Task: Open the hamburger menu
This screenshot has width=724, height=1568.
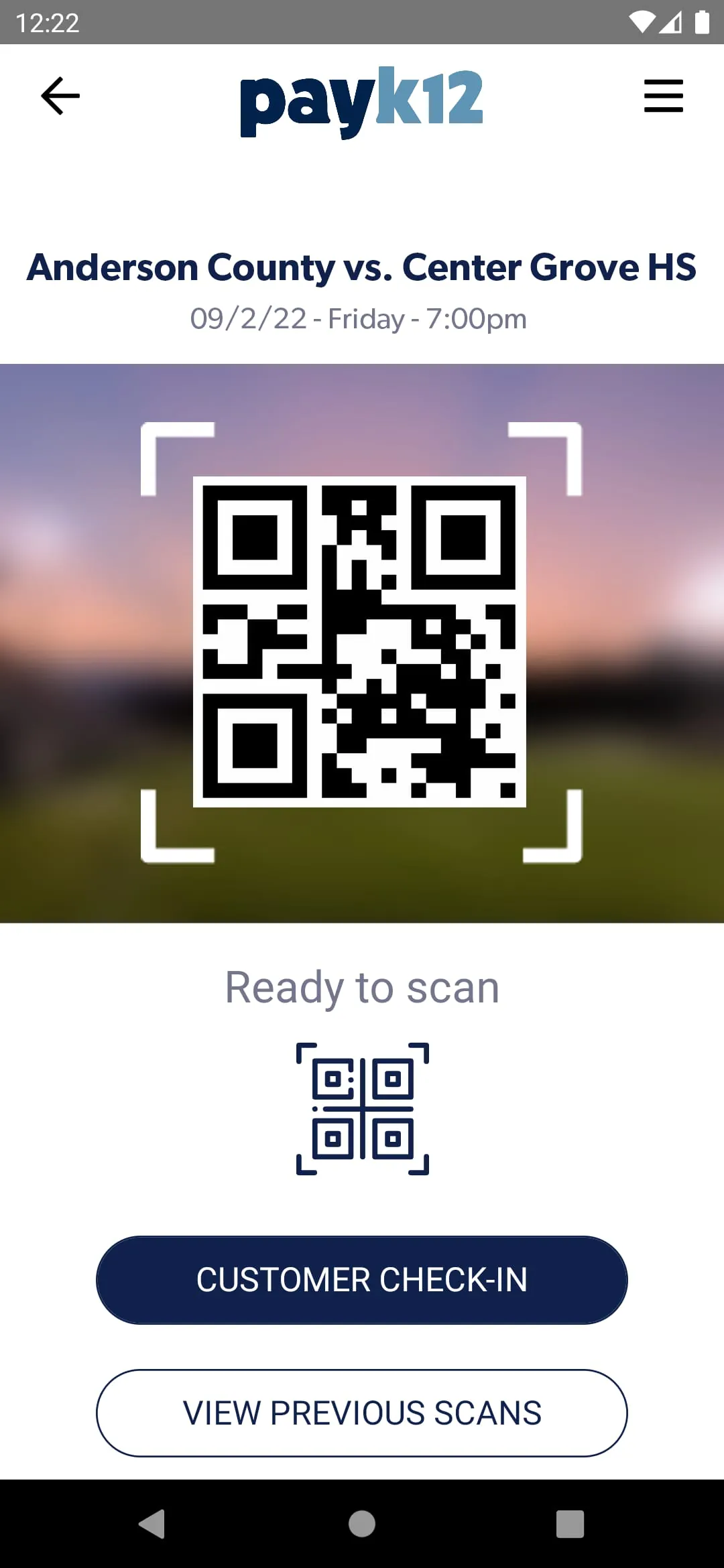Action: coord(663,96)
